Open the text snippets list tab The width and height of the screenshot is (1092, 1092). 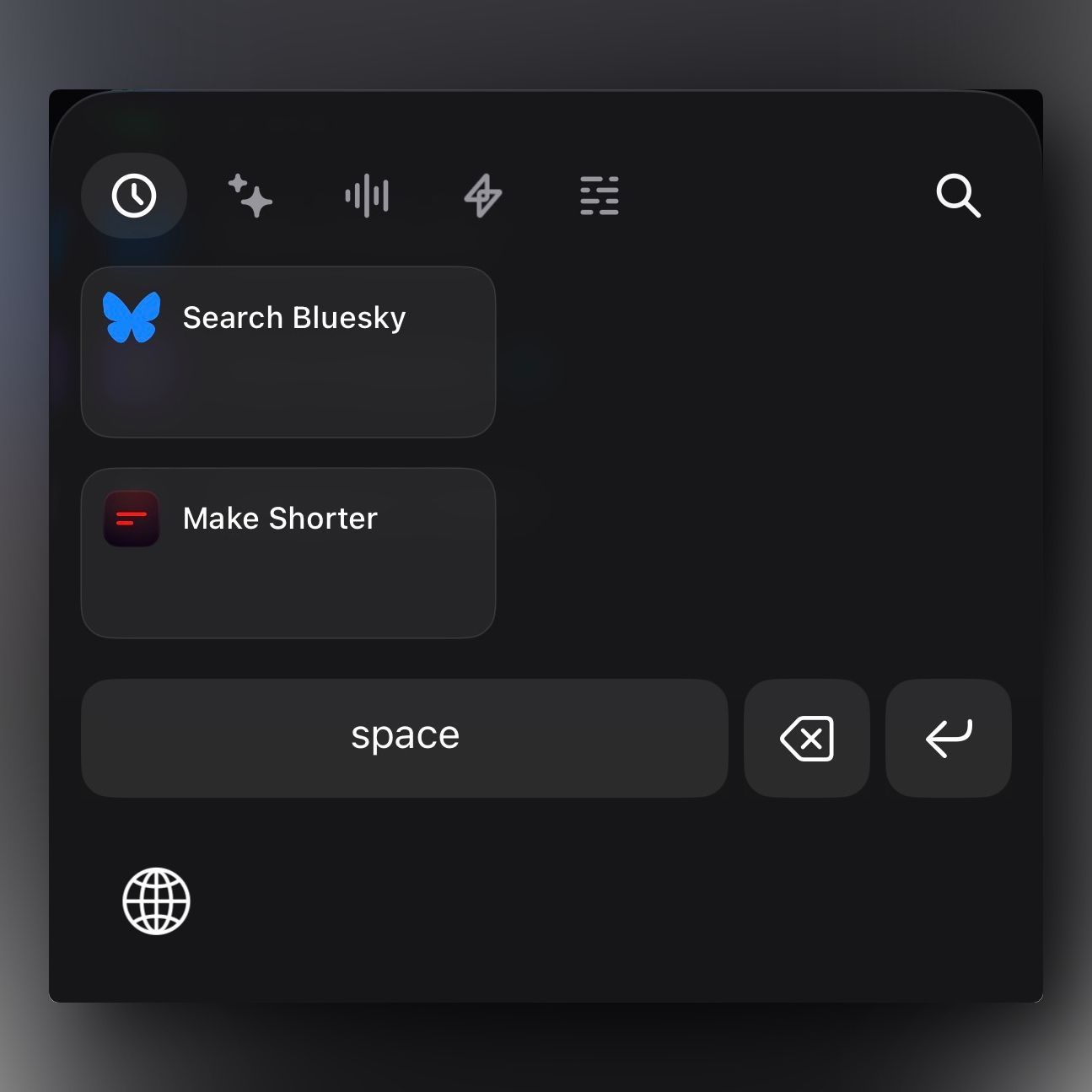pyautogui.click(x=600, y=196)
